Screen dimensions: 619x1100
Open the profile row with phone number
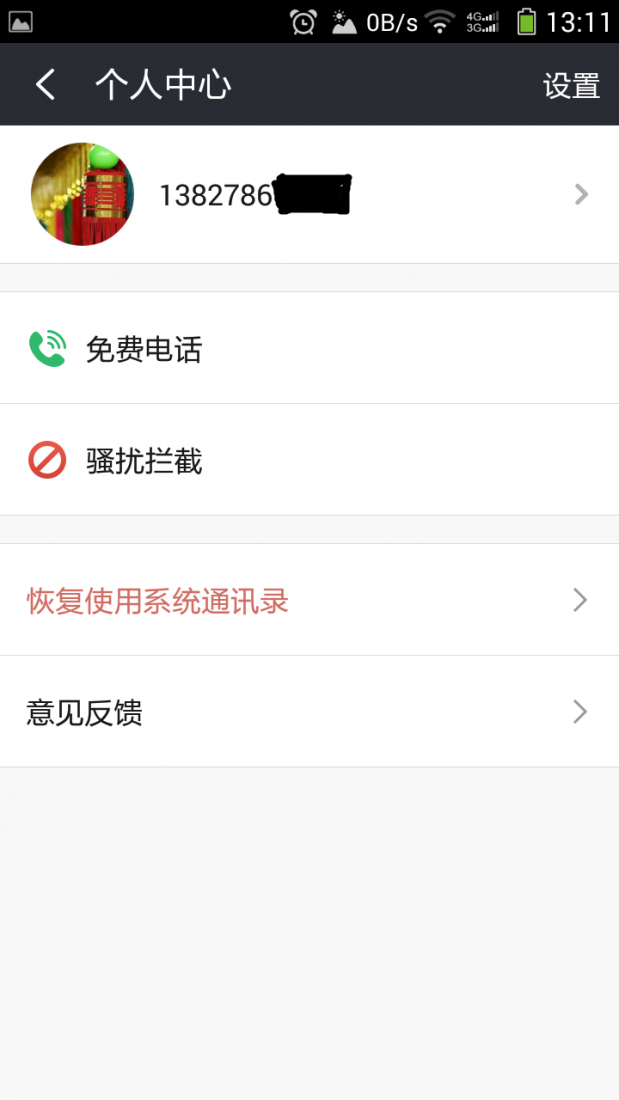tap(309, 195)
